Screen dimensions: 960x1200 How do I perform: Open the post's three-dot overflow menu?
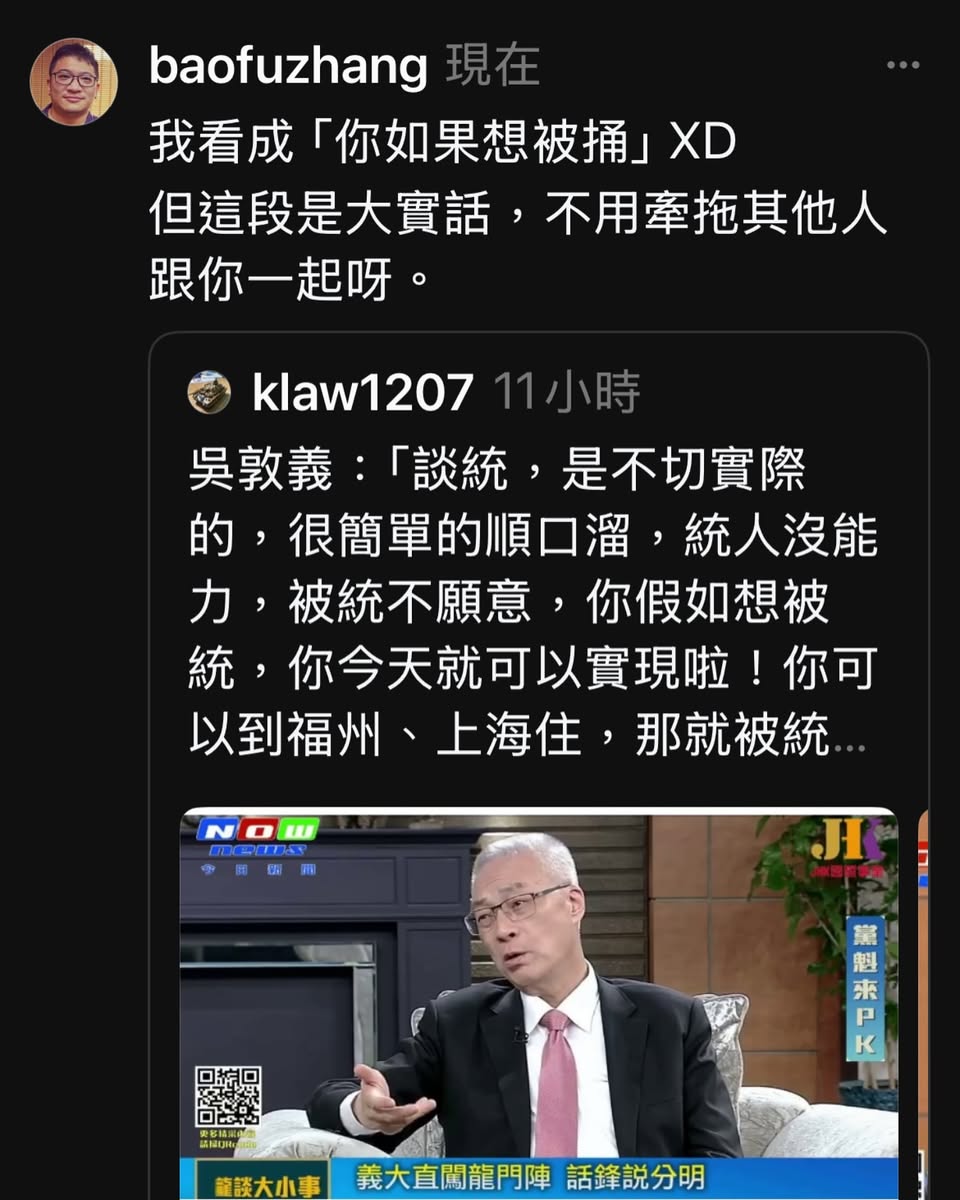[x=902, y=66]
